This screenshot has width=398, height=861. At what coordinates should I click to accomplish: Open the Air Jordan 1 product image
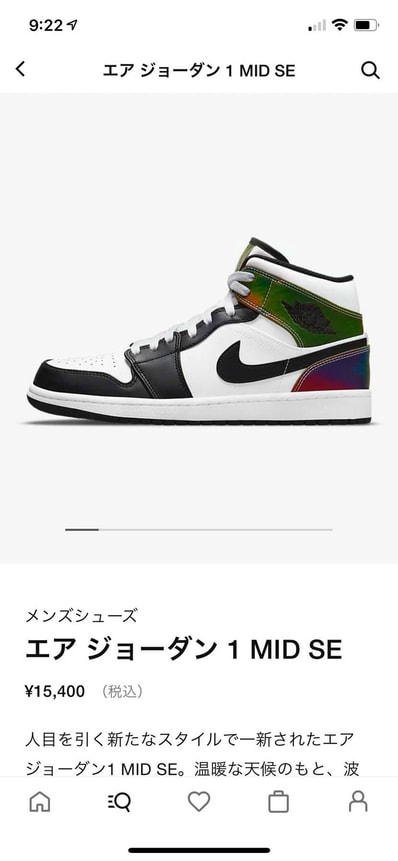pyautogui.click(x=199, y=328)
